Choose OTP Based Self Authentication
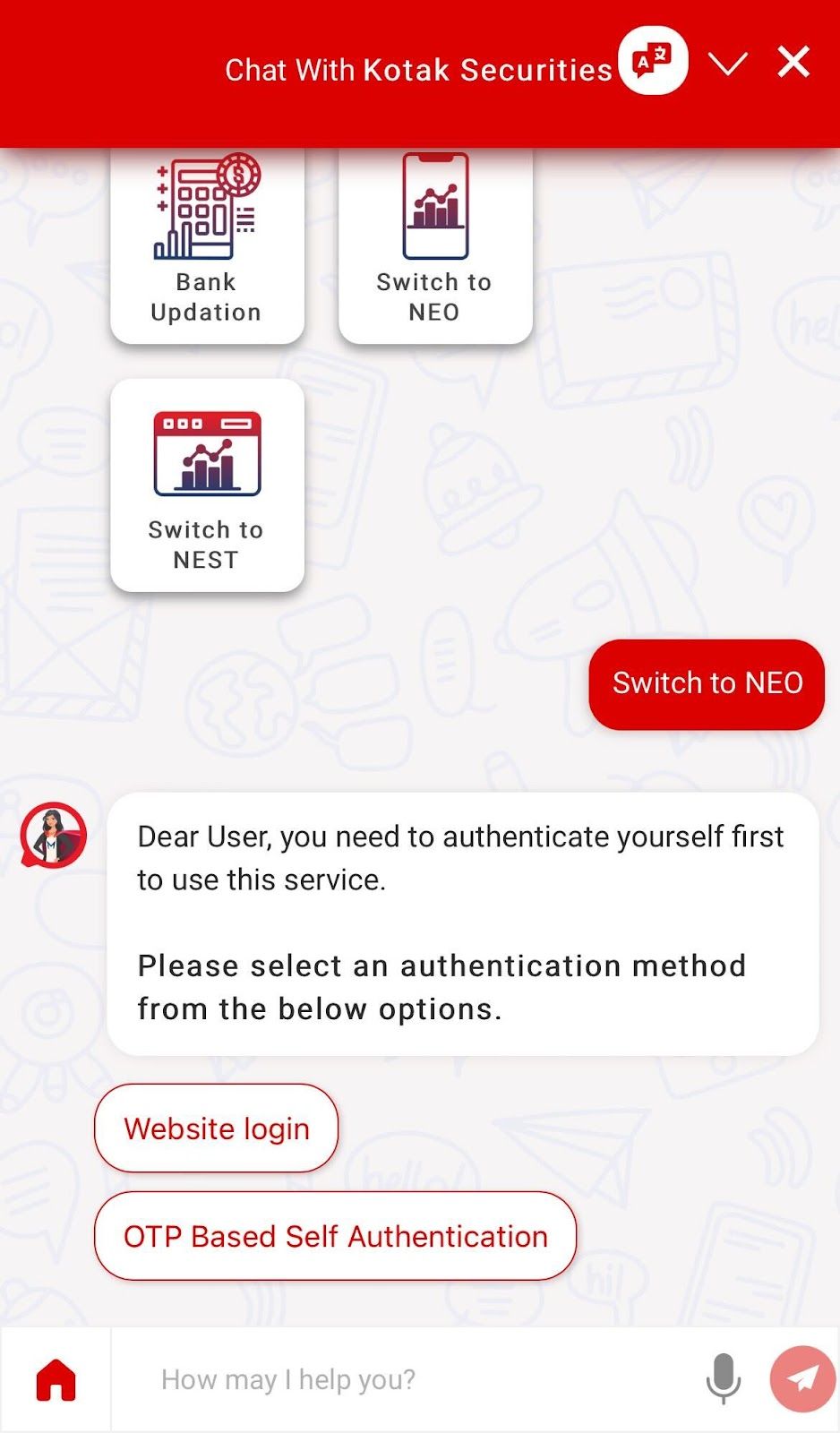 pos(335,1236)
